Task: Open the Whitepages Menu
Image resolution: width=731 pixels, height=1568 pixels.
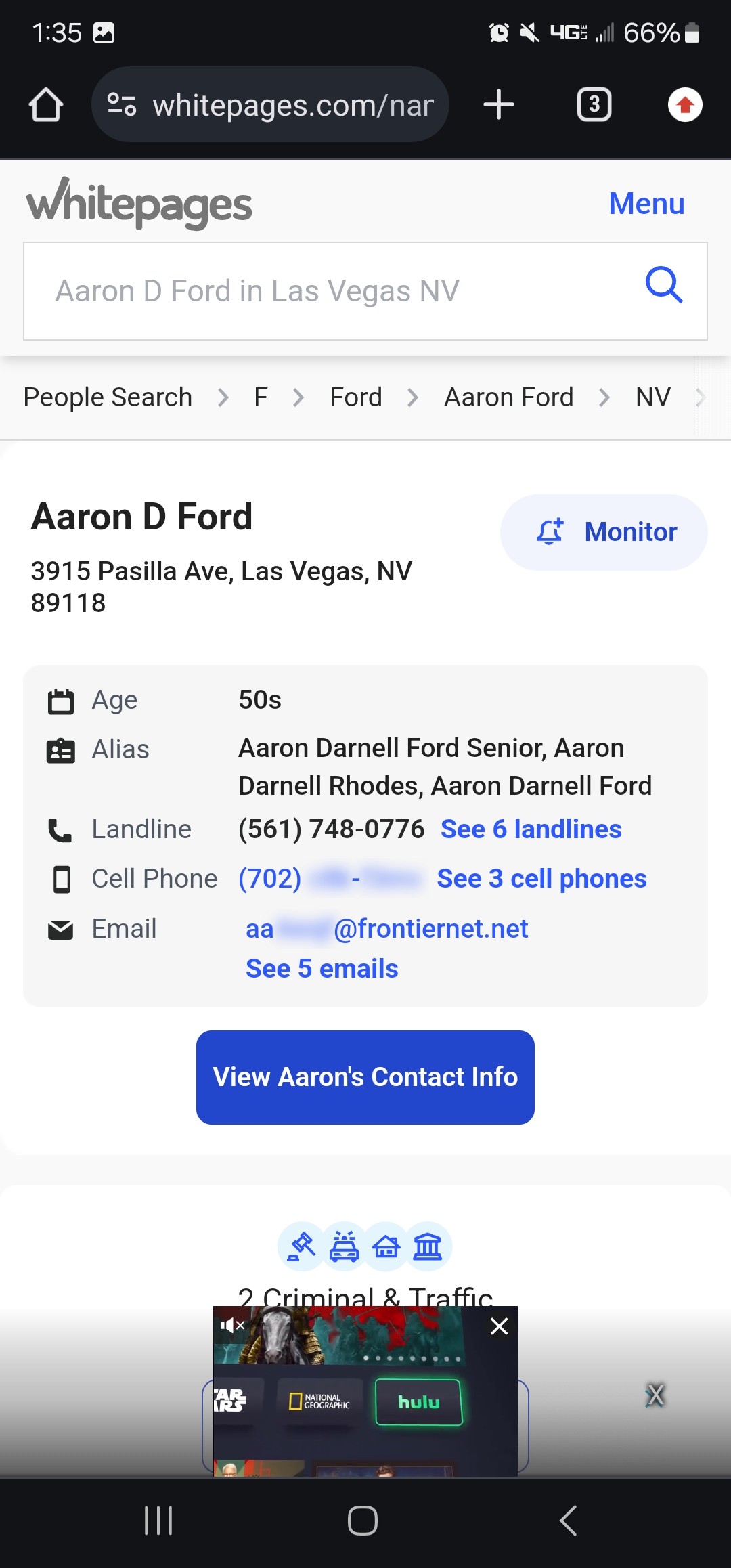Action: [646, 203]
